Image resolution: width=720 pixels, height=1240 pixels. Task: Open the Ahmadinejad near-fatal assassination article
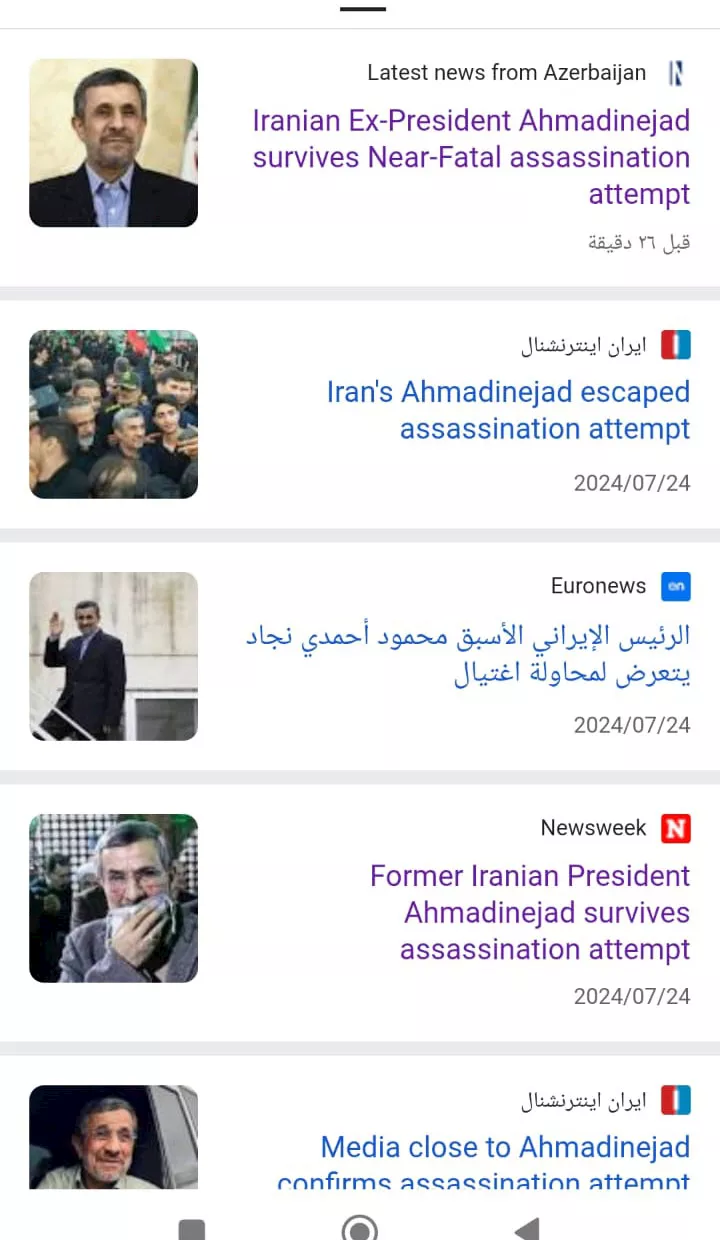pos(471,157)
